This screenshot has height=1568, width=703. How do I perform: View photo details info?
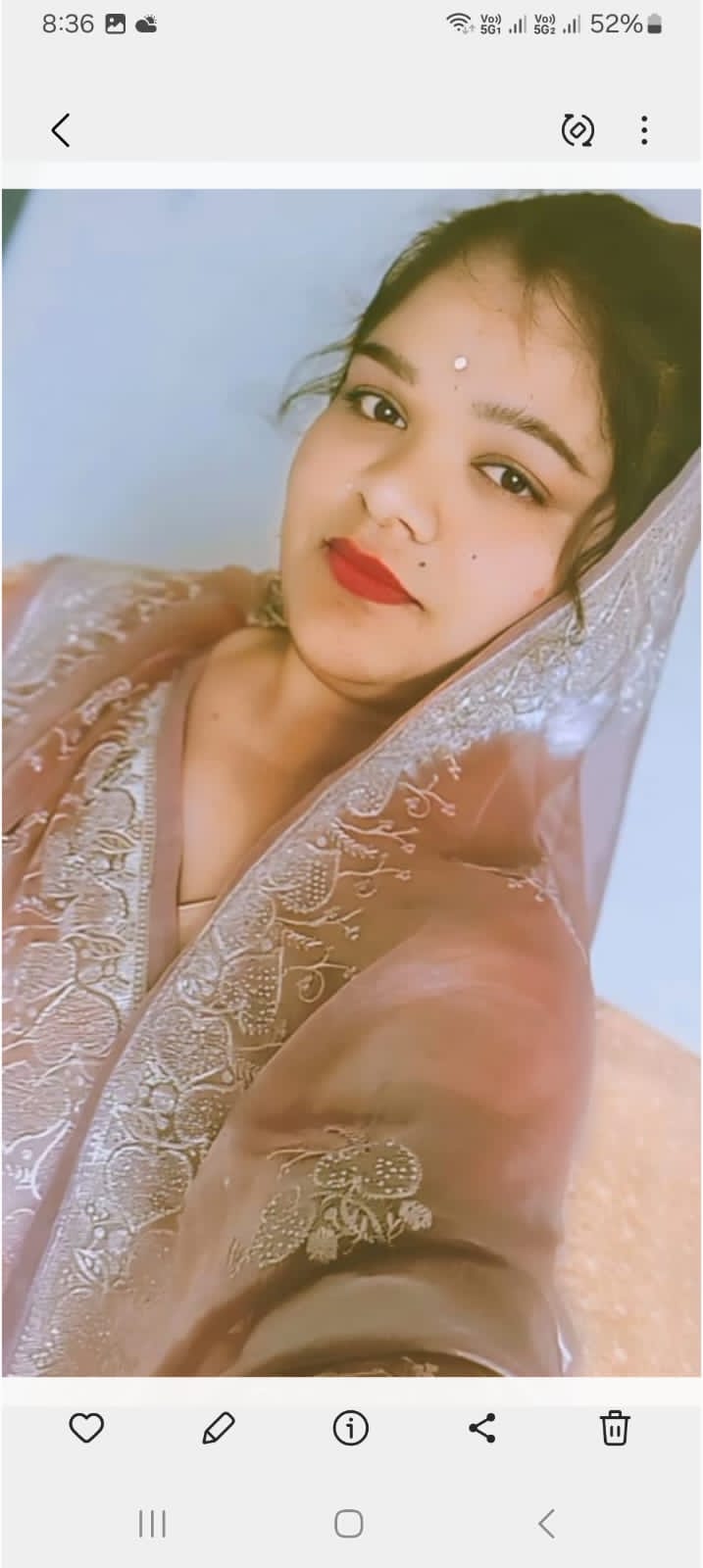(x=350, y=1429)
